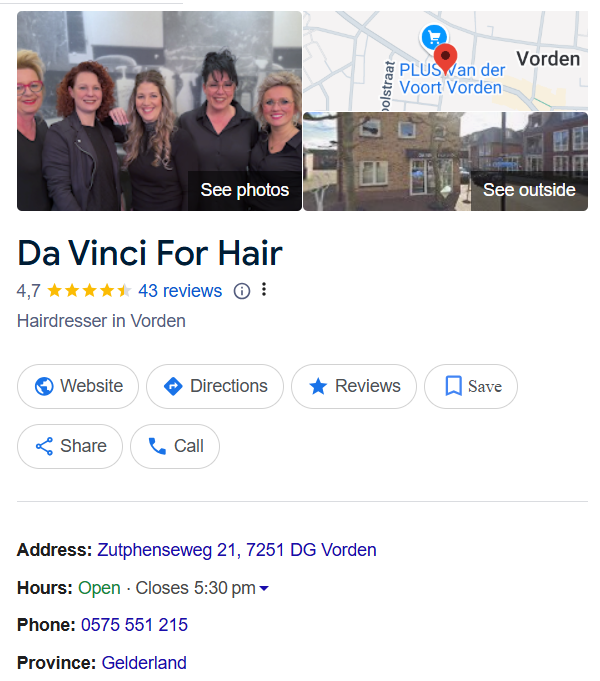Get directions to the hairdresser
Viewport: 600px width, 681px height.
[215, 386]
